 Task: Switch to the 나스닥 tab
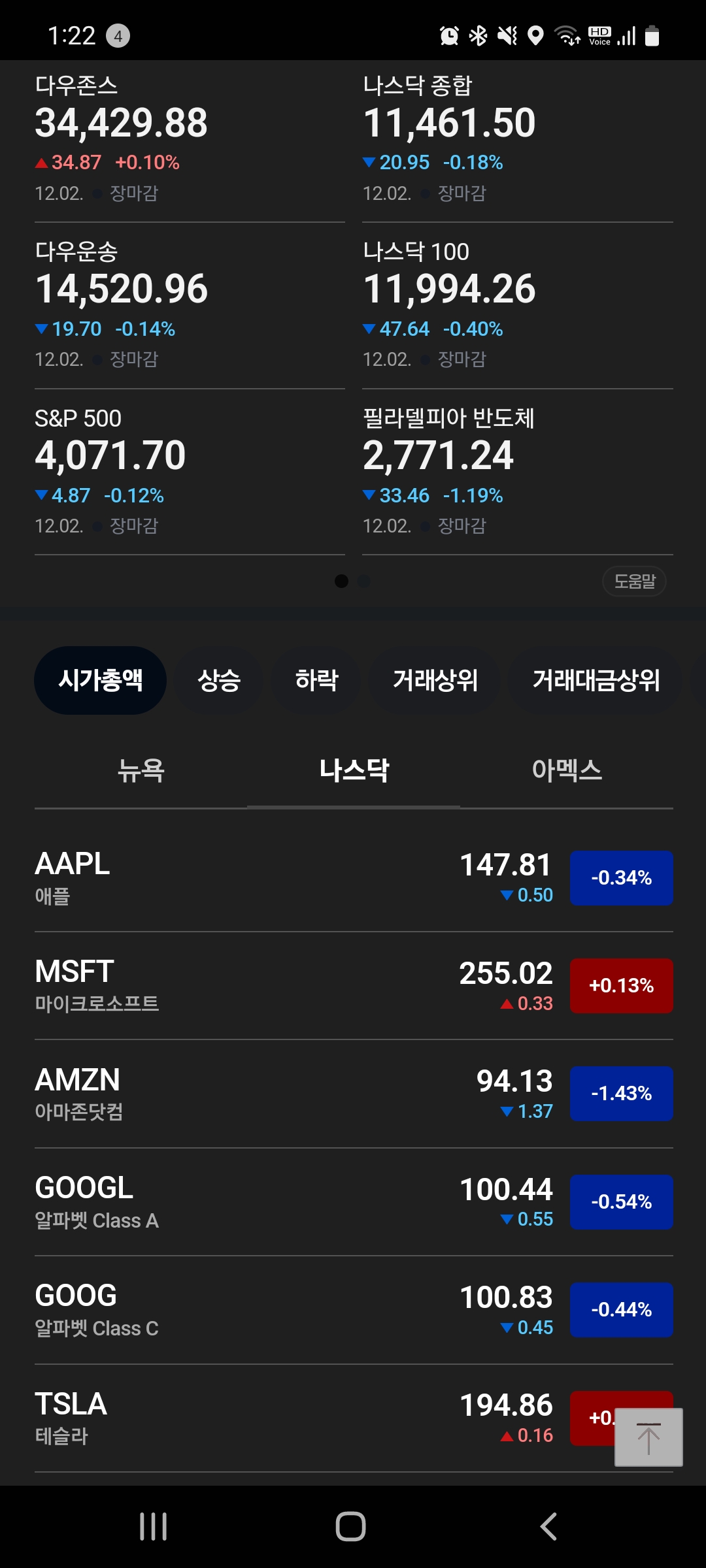pyautogui.click(x=354, y=770)
